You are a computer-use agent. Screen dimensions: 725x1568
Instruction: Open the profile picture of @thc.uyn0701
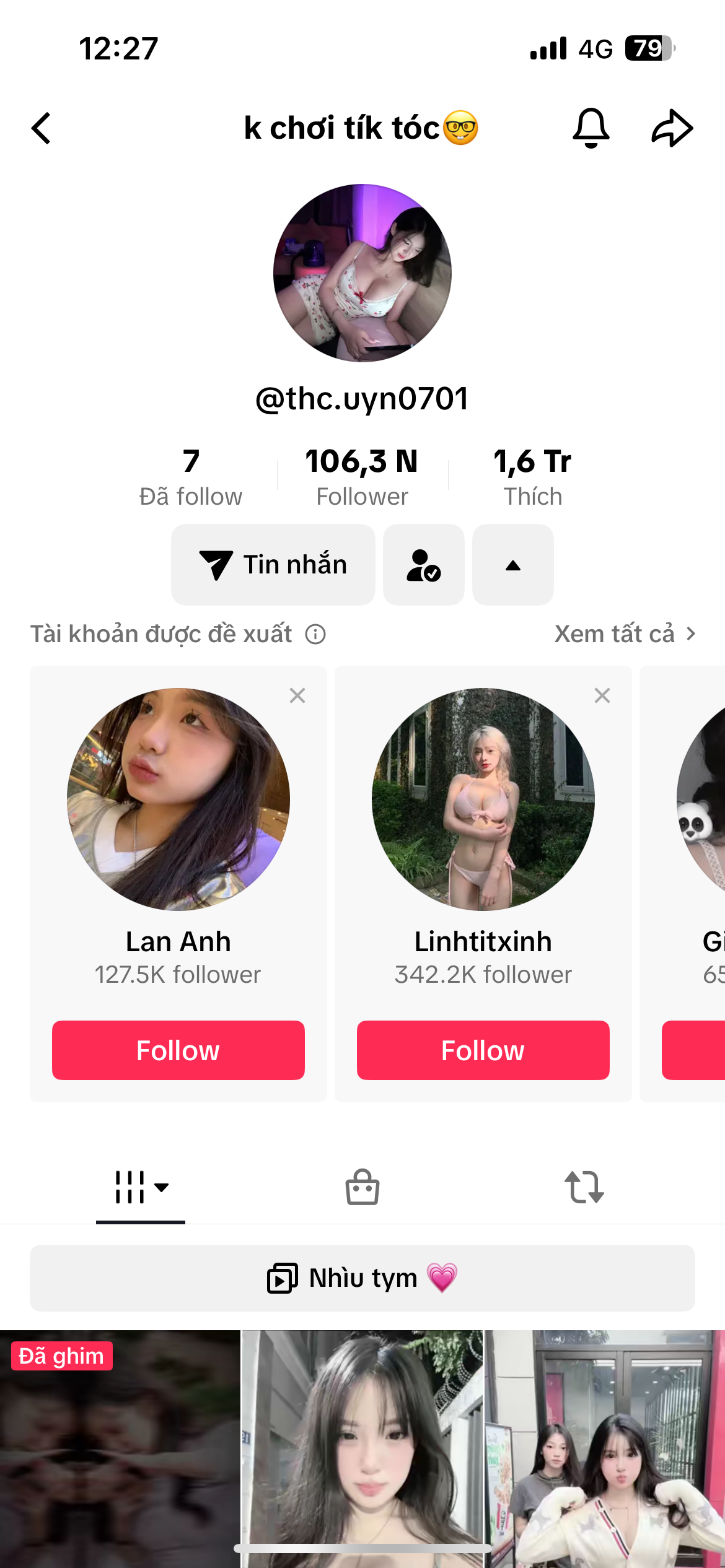tap(362, 273)
